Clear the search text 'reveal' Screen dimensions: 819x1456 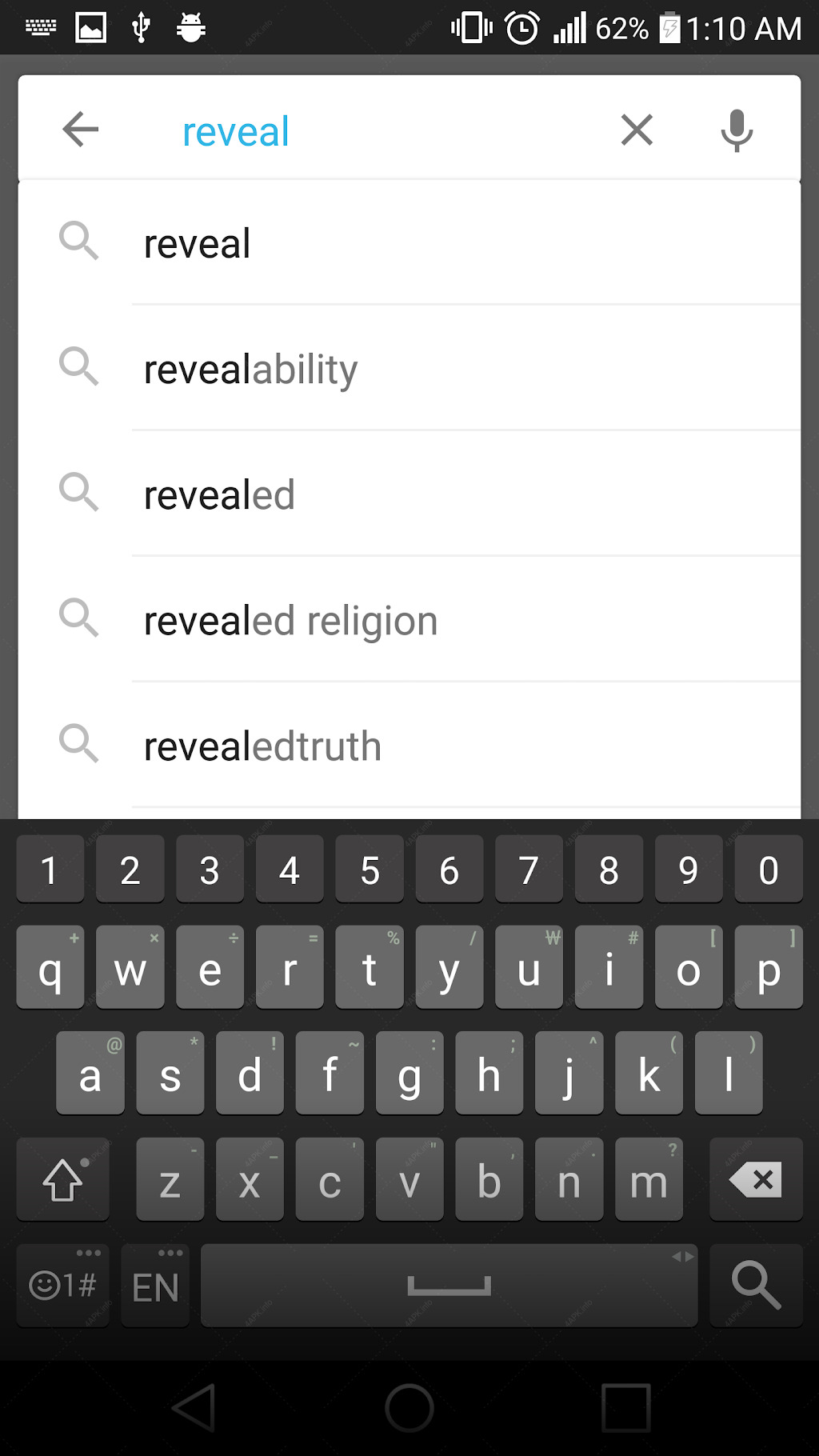click(x=637, y=130)
